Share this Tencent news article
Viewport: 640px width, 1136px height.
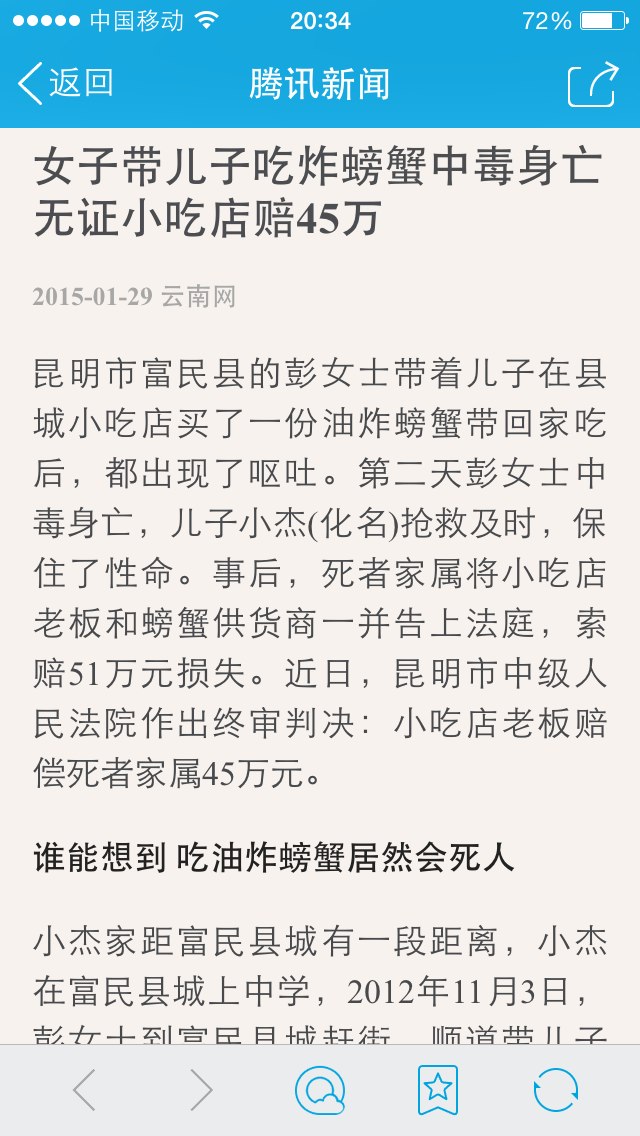(593, 85)
